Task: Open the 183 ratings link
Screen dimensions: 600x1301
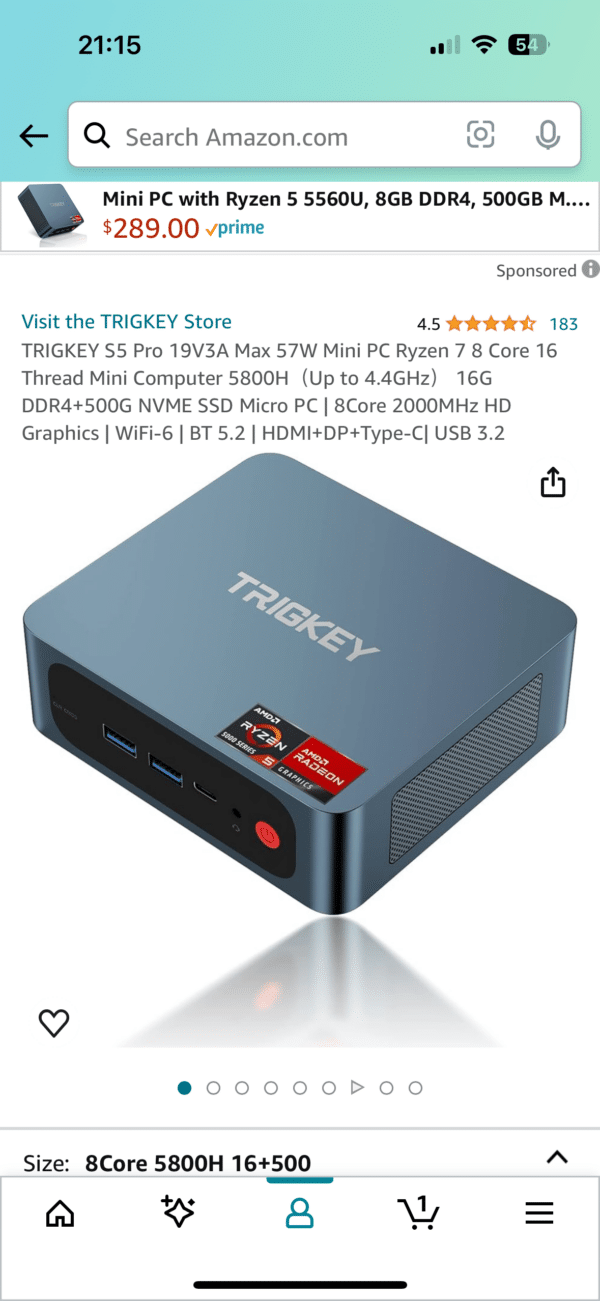Action: (x=563, y=324)
